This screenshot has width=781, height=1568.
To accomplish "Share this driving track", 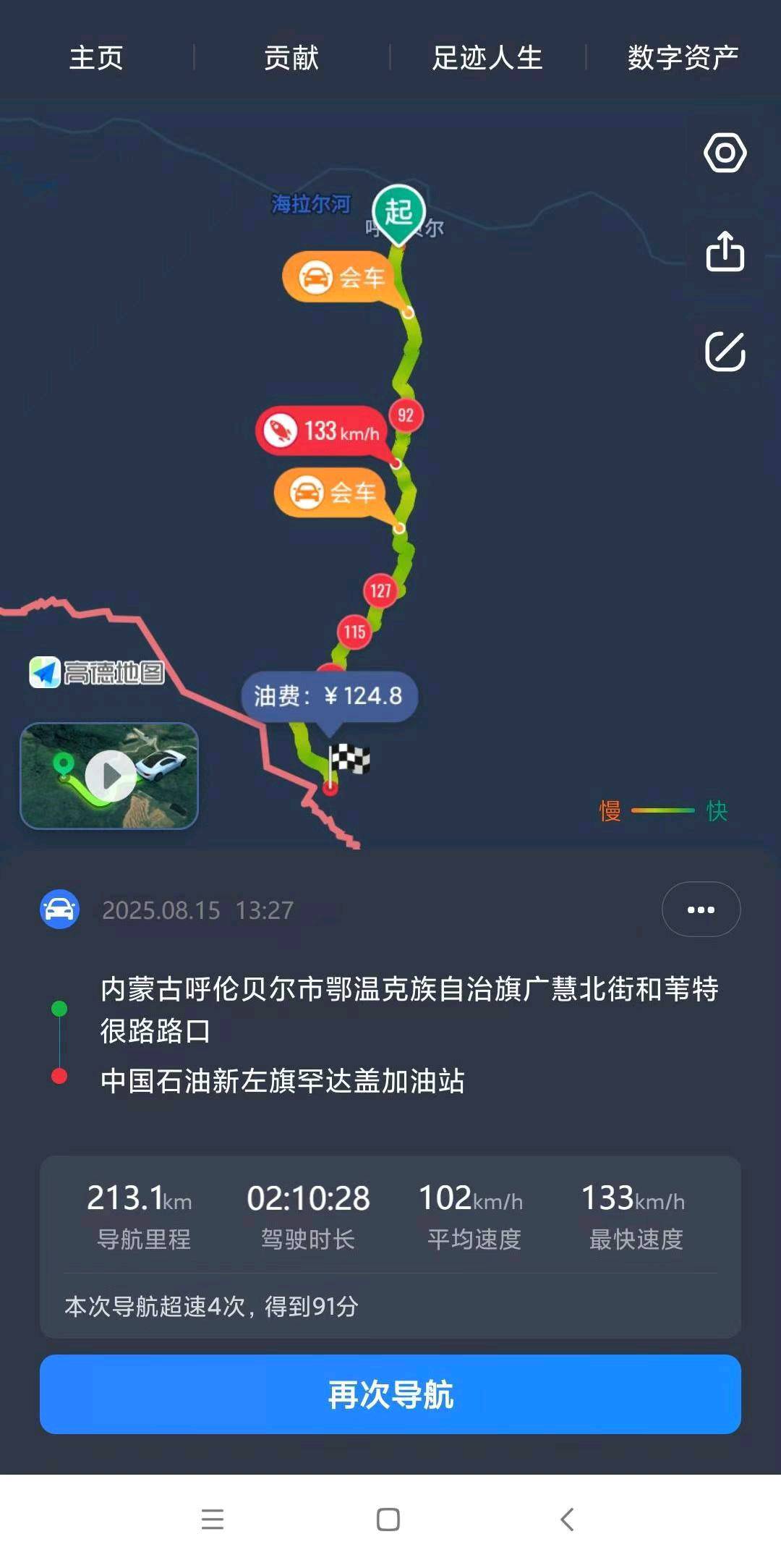I will coord(725,252).
